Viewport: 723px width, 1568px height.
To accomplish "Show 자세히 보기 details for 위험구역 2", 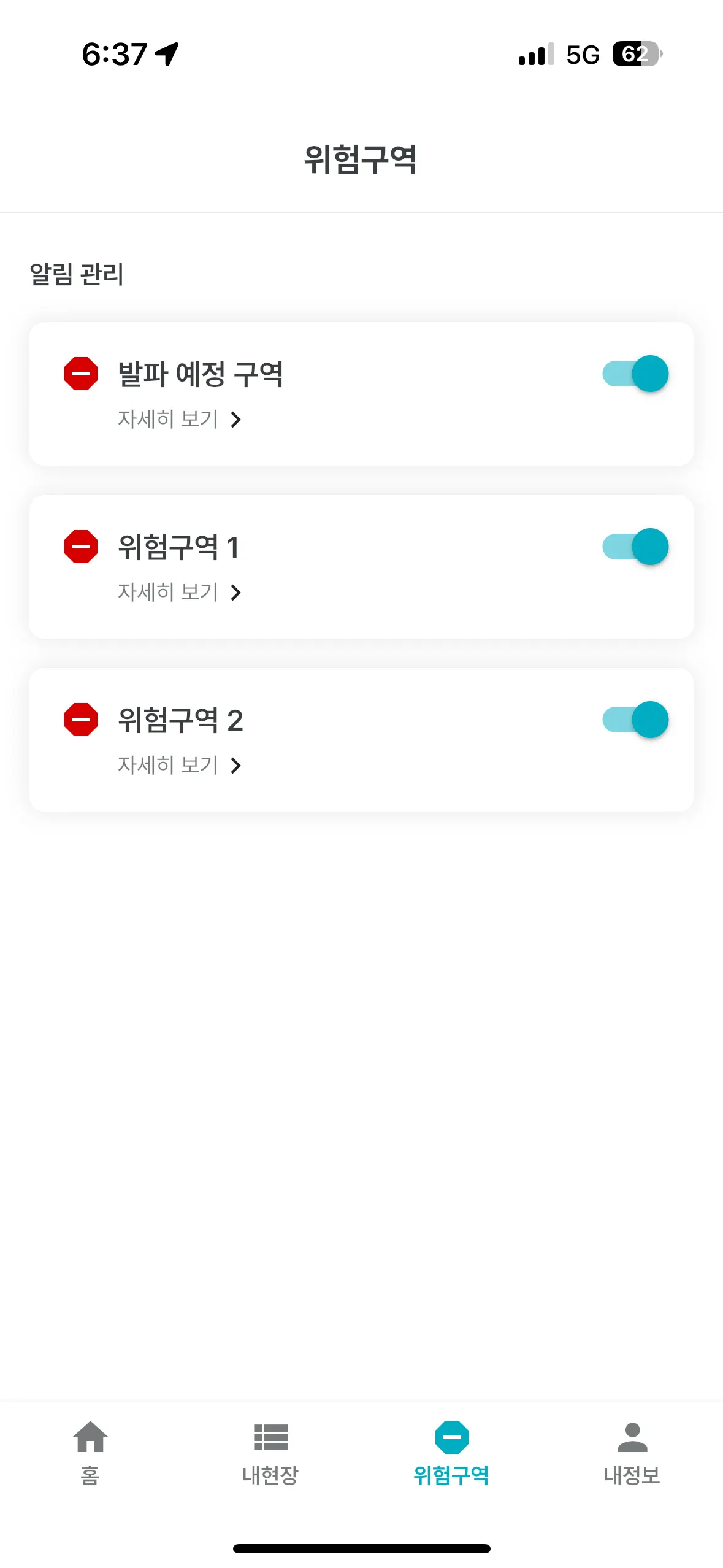I will tap(179, 766).
